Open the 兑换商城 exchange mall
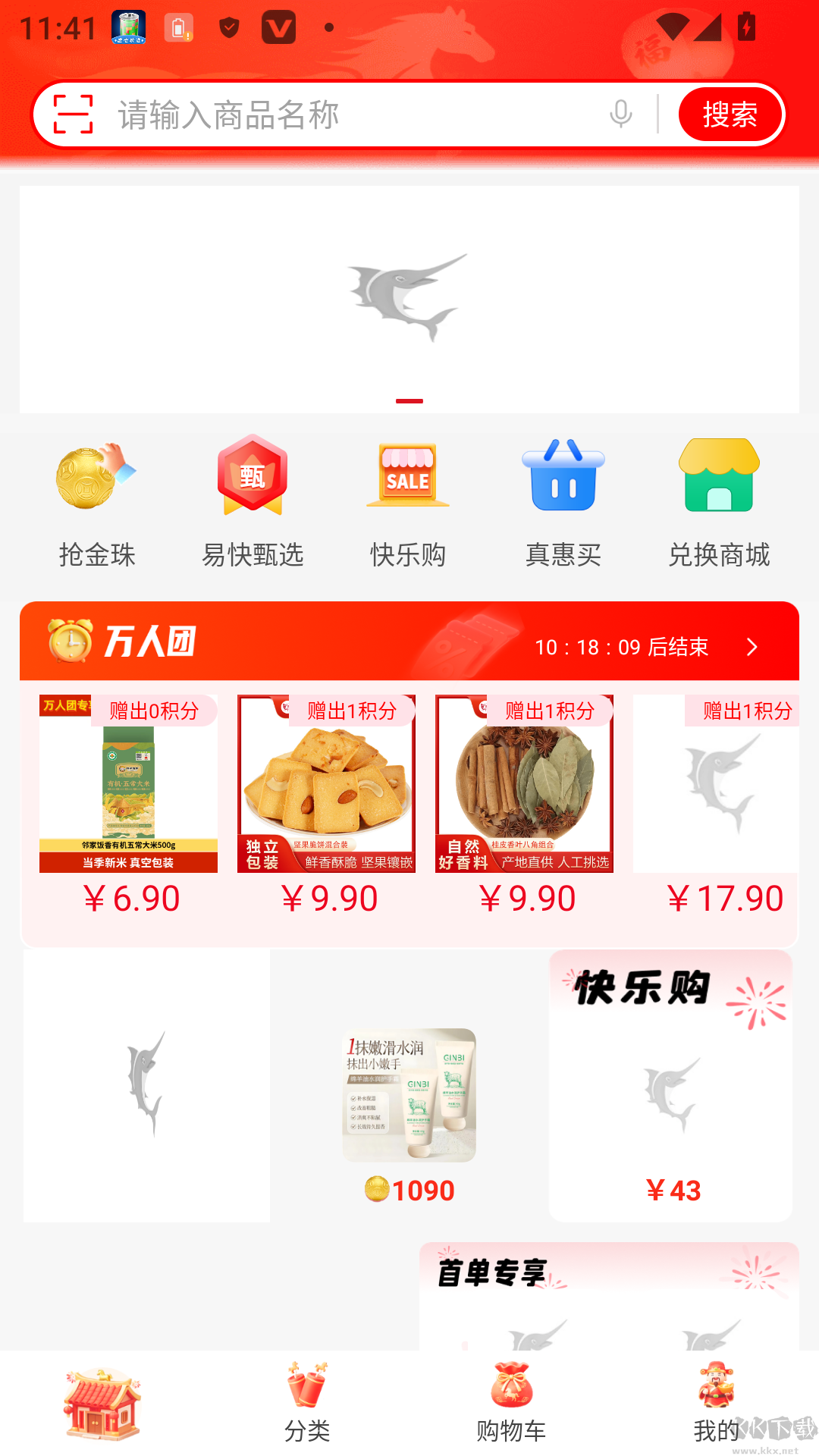819x1456 pixels. click(718, 500)
